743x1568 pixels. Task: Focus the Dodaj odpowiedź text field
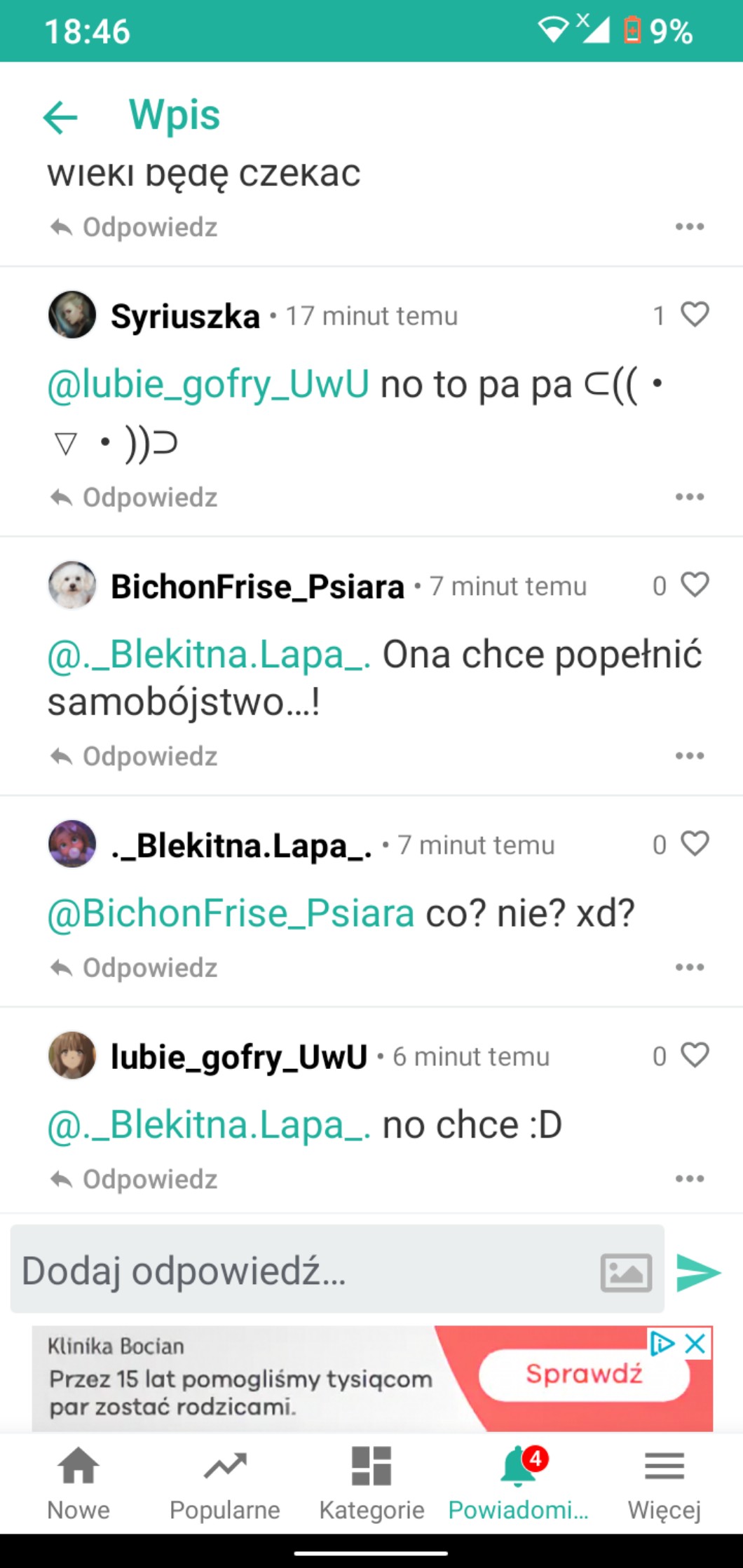coord(301,1270)
